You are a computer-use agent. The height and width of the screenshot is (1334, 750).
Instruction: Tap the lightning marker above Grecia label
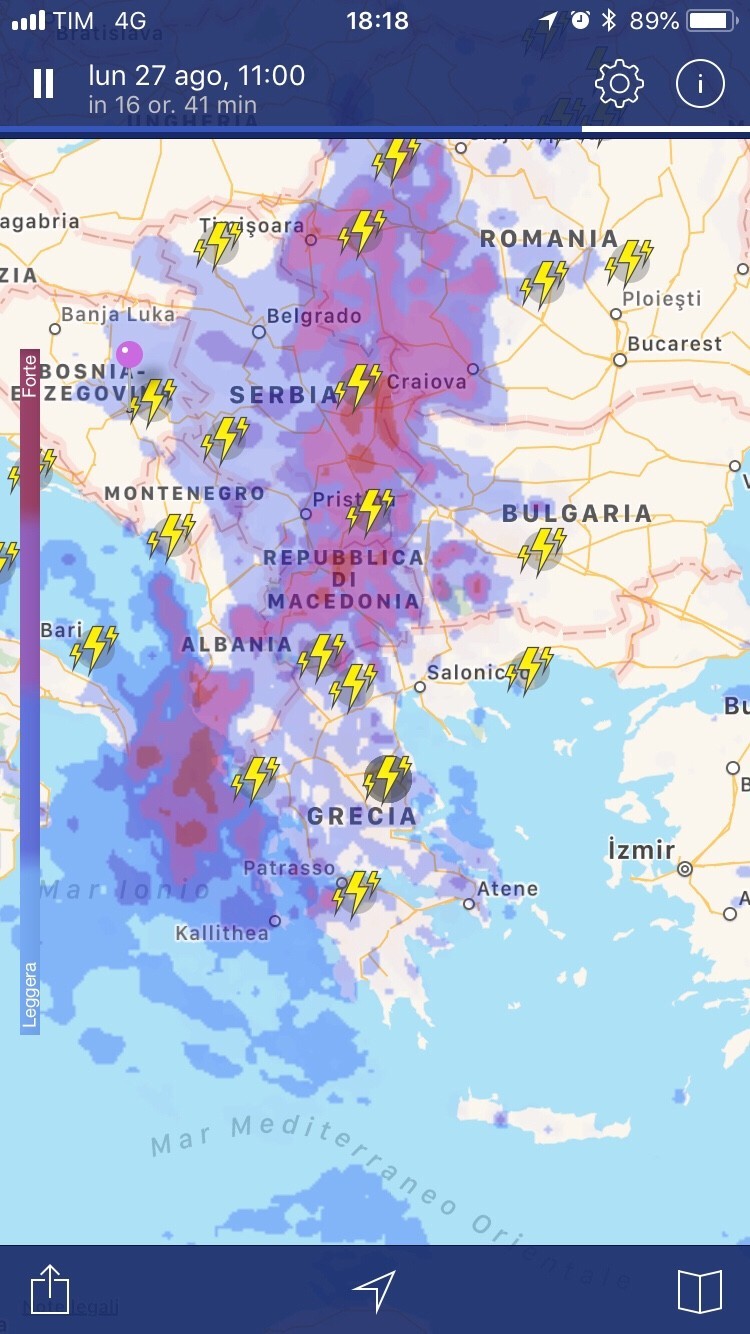point(388,778)
